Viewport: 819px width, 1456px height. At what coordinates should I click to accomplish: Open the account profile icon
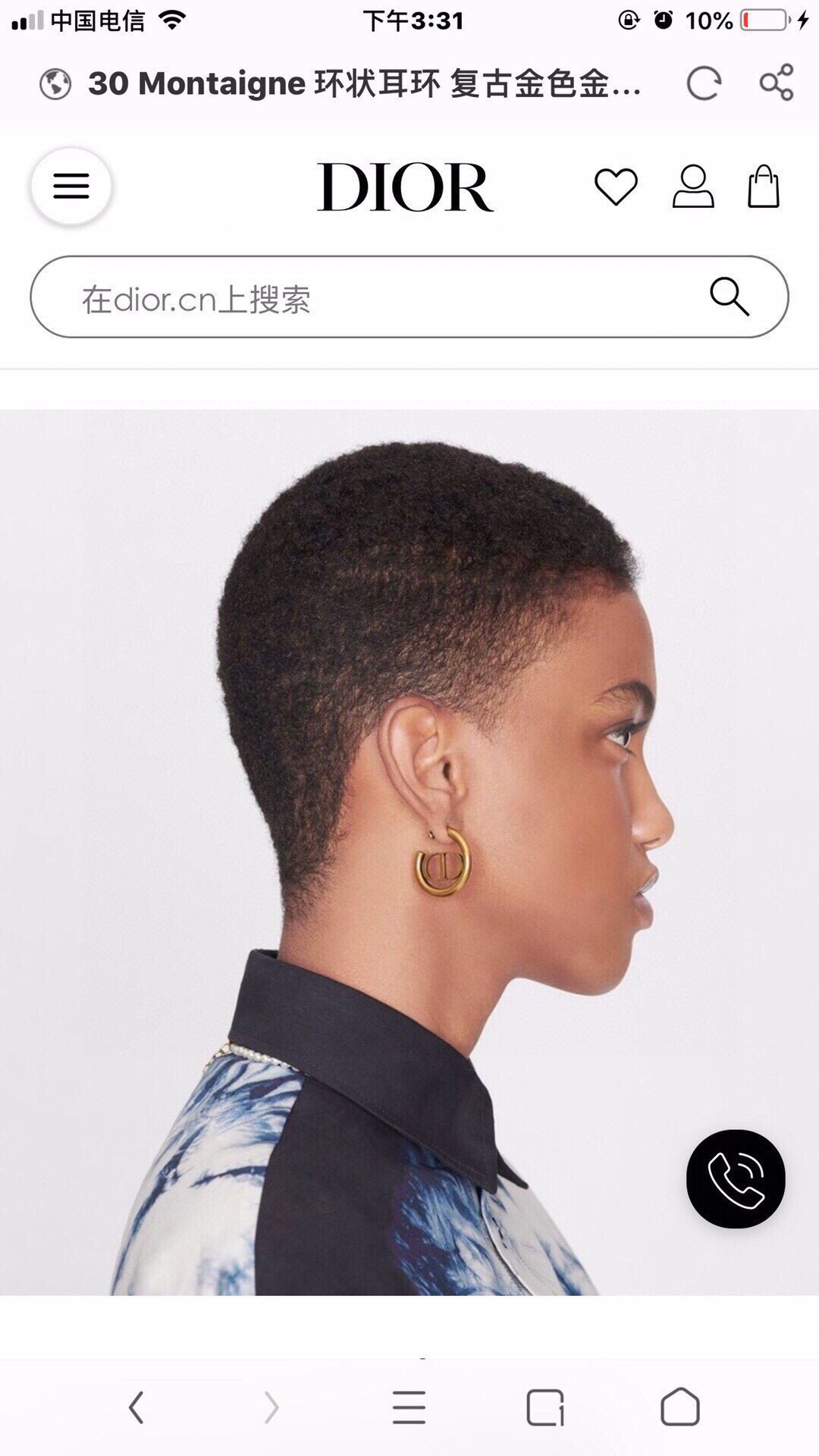[693, 187]
